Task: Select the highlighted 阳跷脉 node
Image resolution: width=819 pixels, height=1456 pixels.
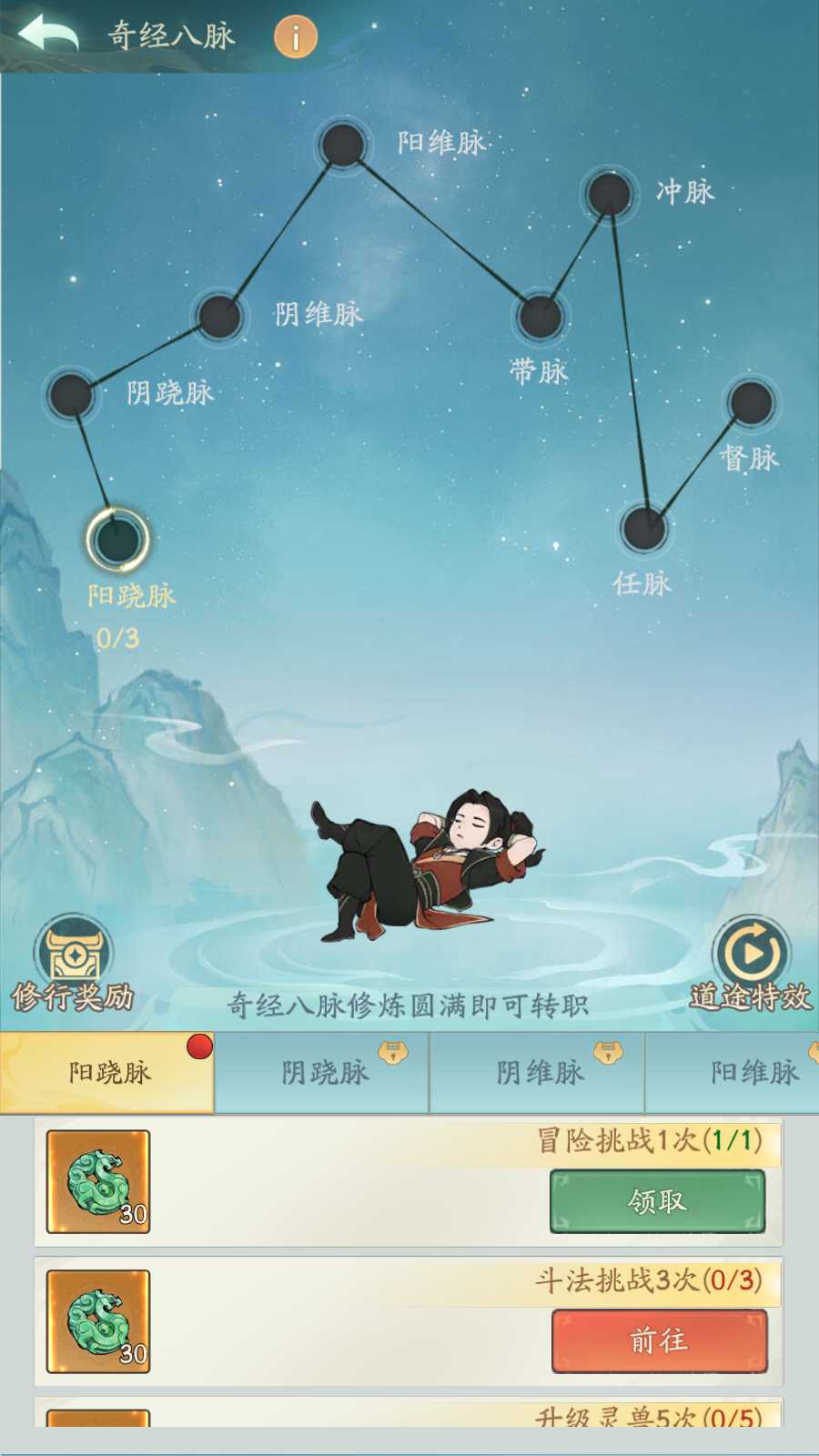Action: click(117, 538)
